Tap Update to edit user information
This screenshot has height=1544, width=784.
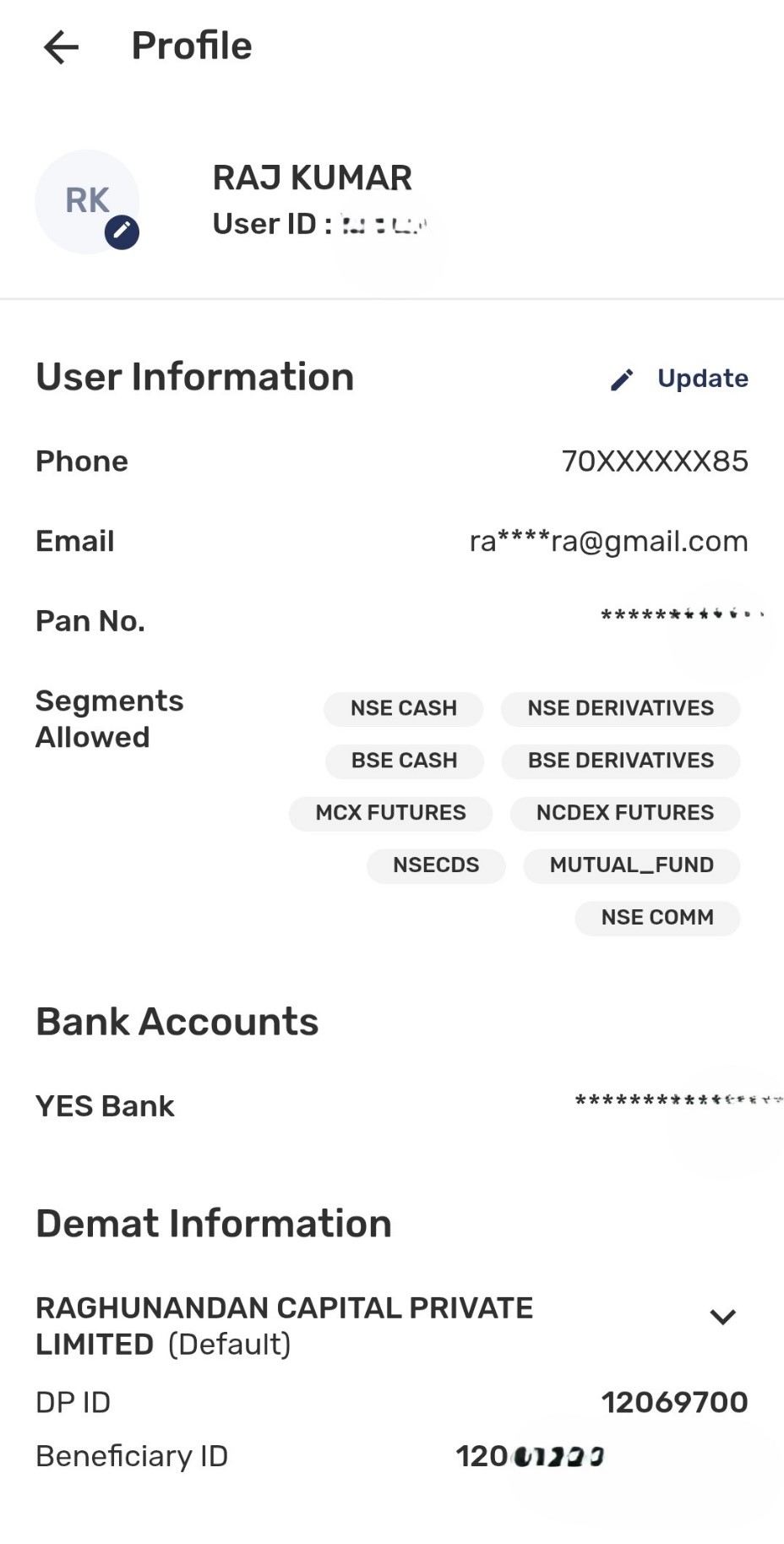point(681,379)
